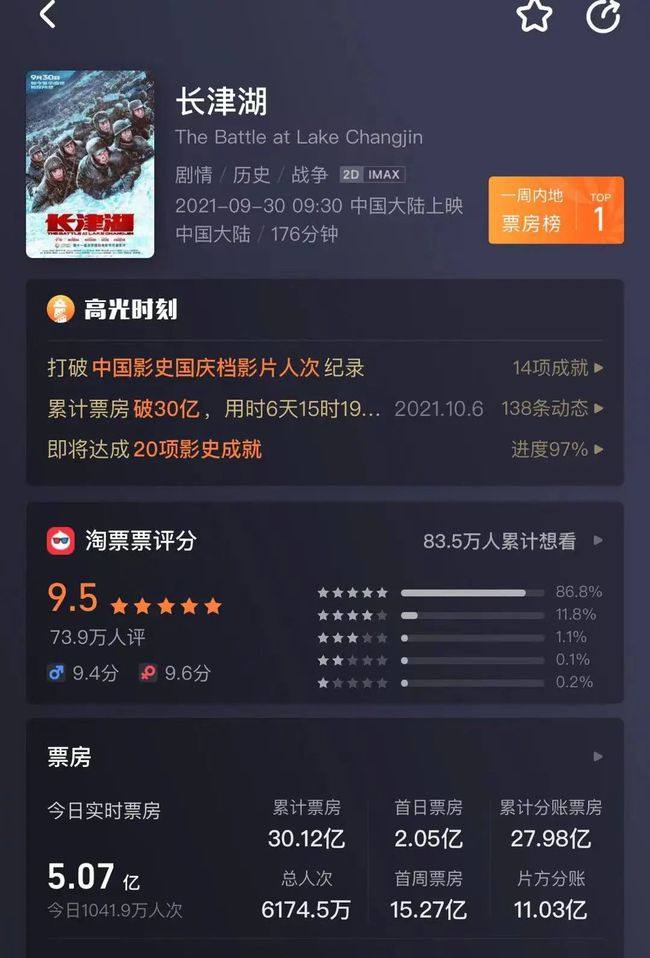Go back with the top-left arrow

[x=48, y=16]
